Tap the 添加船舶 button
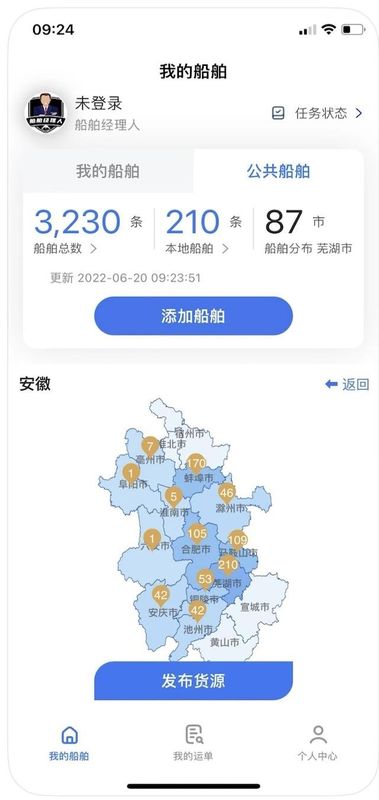The height and width of the screenshot is (800, 379). [x=193, y=316]
